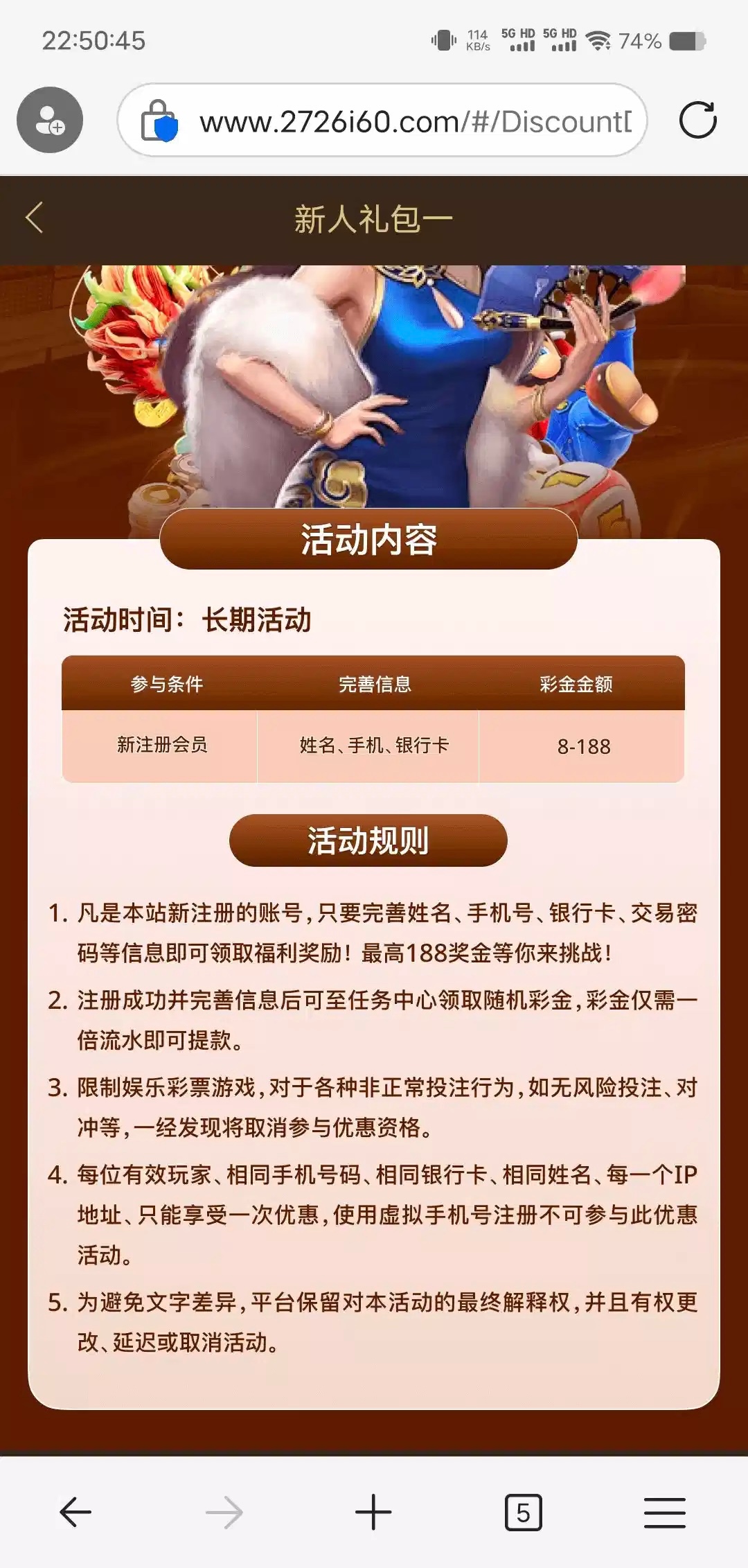Reload the current page
Screen dimensions: 748x1568
[697, 120]
